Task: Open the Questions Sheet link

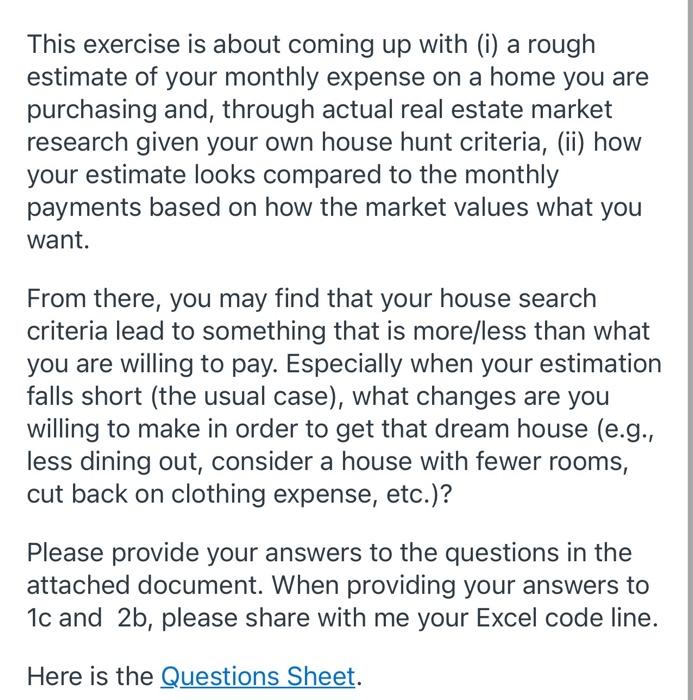Action: point(257,677)
